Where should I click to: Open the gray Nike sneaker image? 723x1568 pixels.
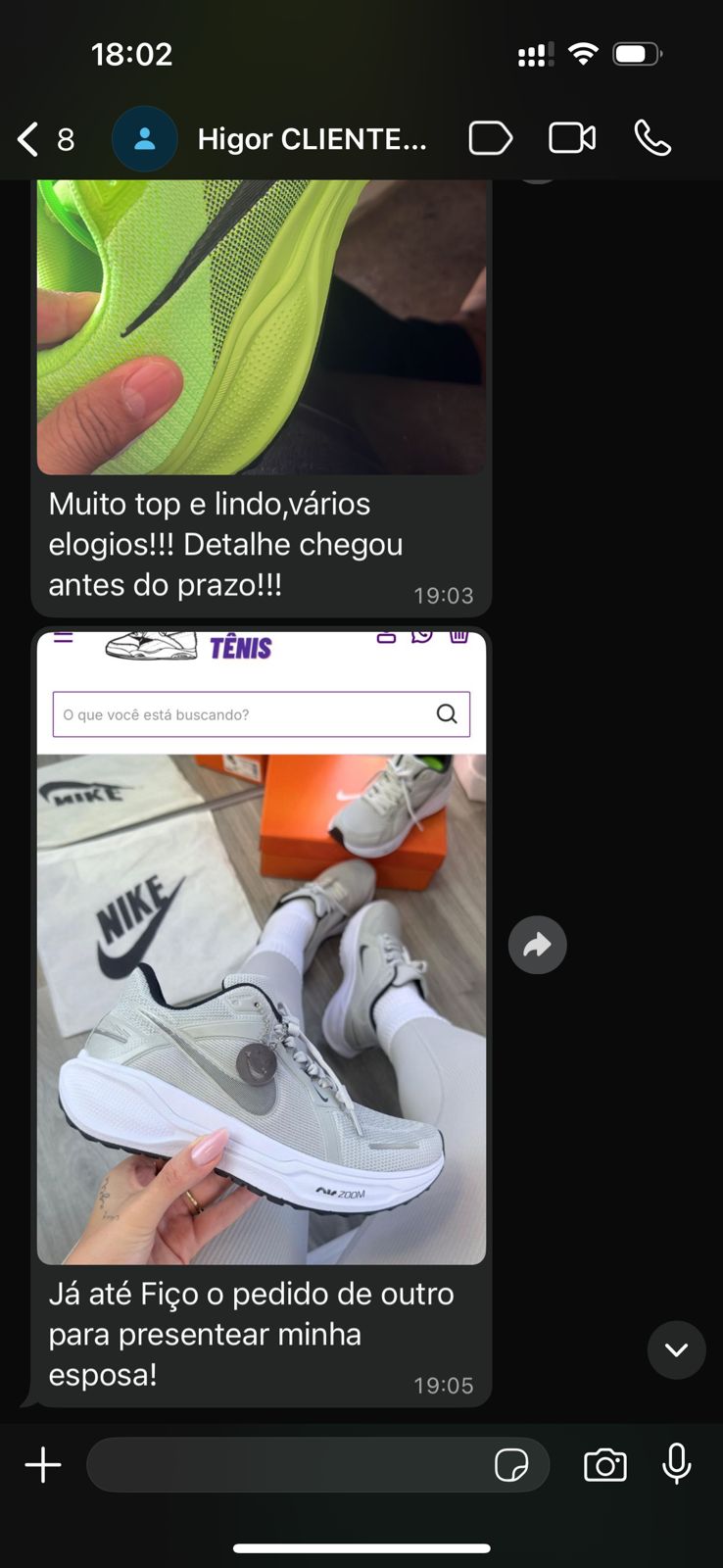click(262, 1009)
